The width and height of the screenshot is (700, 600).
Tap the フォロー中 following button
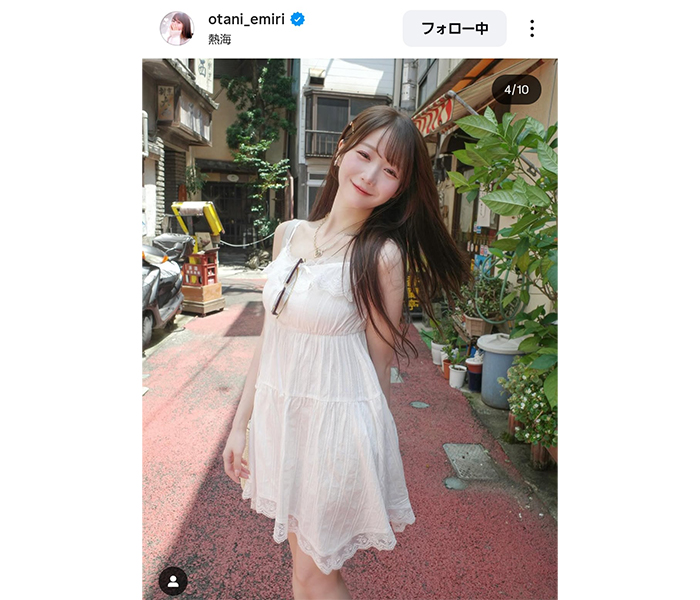point(454,28)
